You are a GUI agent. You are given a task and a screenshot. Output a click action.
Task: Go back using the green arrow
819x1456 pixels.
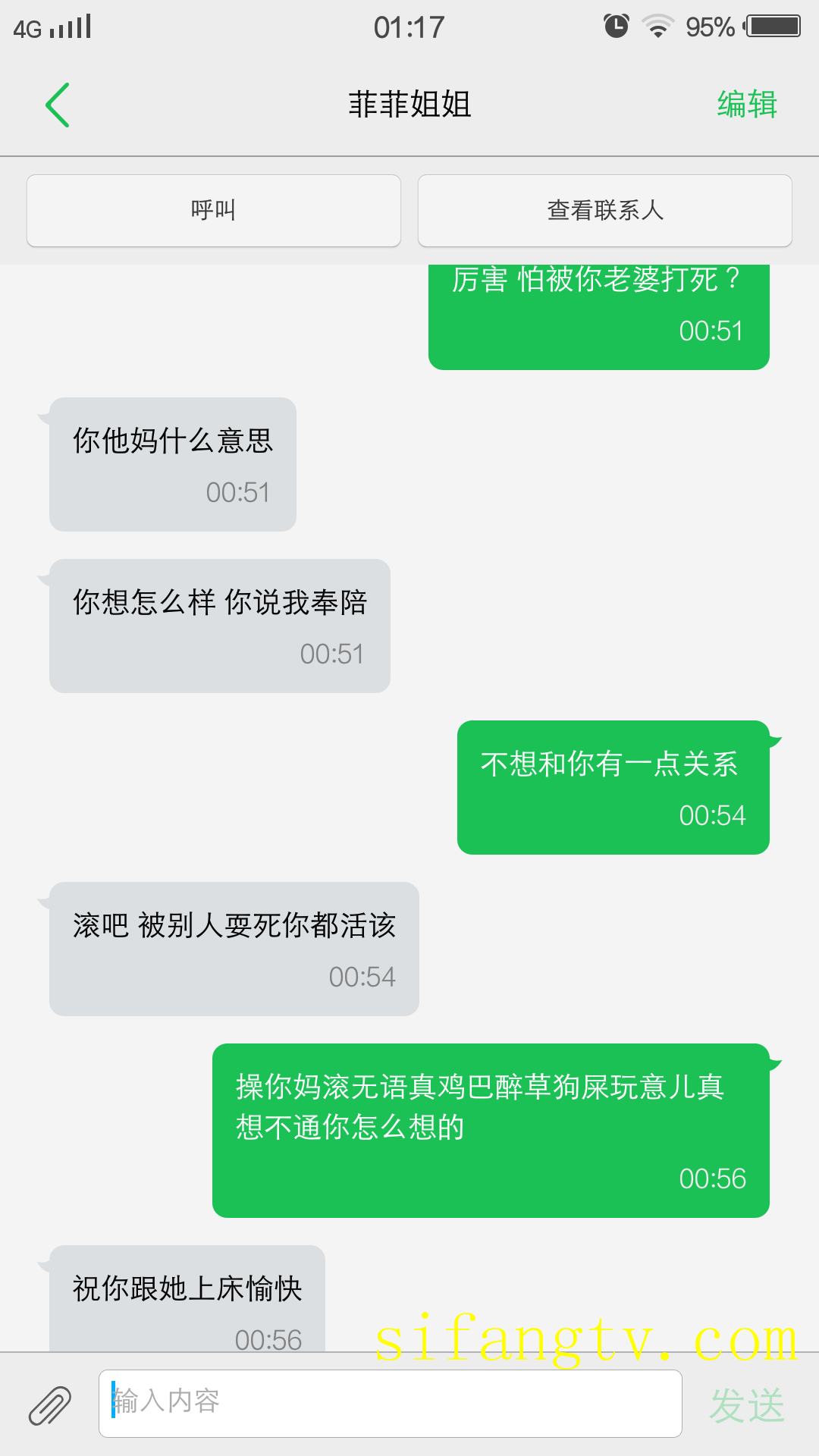pos(58,105)
